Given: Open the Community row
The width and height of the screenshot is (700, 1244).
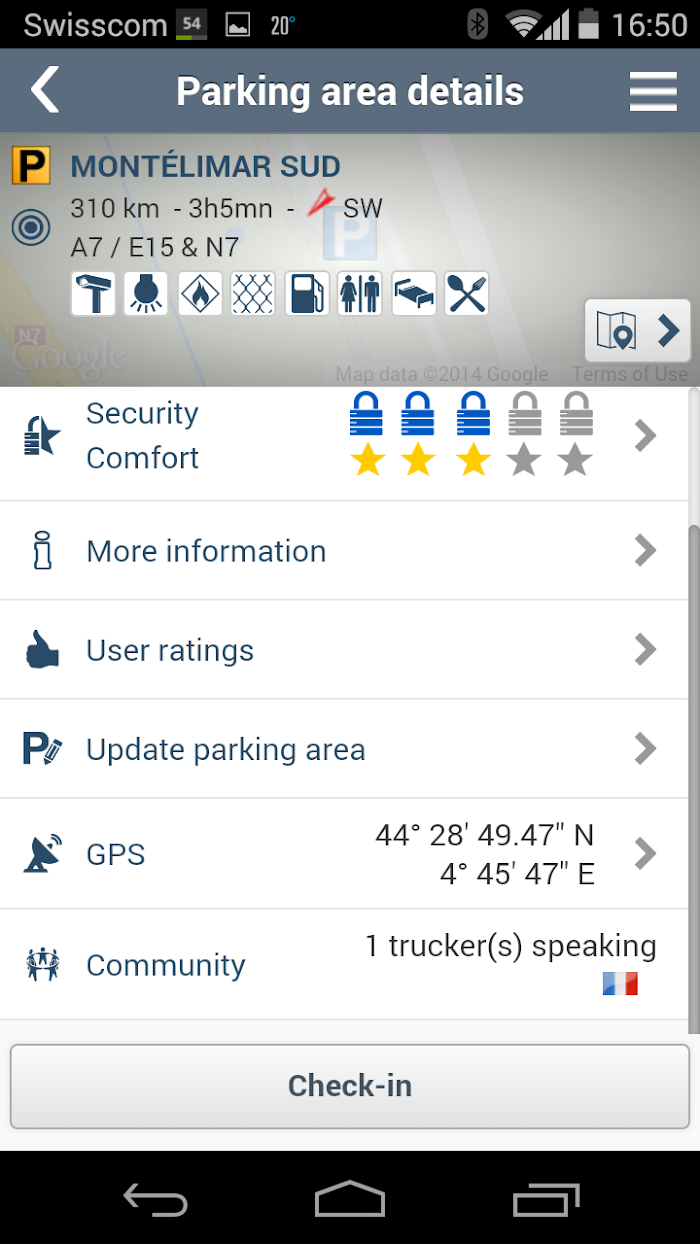Looking at the screenshot, I should pyautogui.click(x=344, y=965).
